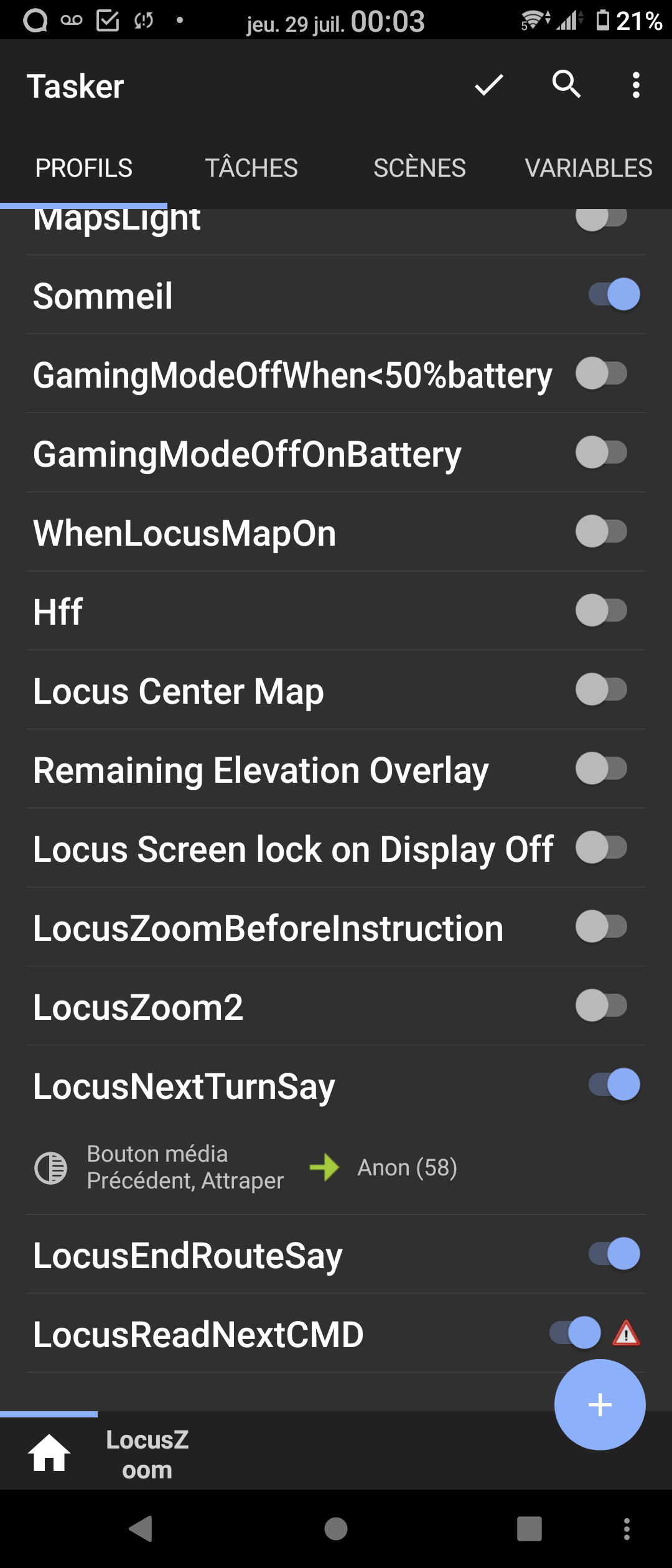
Task: Enable GamingModeOffWhen<50%battery switch
Action: pos(601,373)
